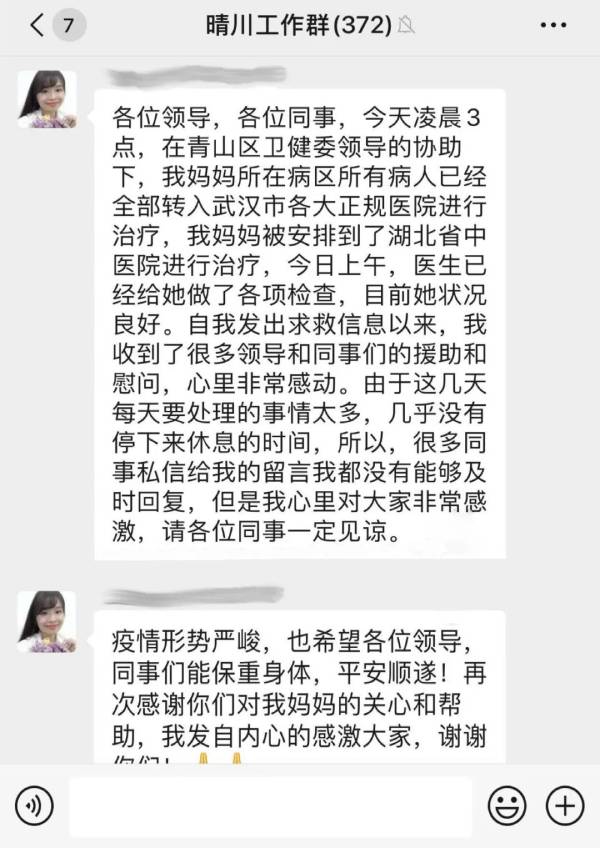Viewport: 600px width, 848px height.
Task: Switch to voice message input
Action: coord(34,803)
